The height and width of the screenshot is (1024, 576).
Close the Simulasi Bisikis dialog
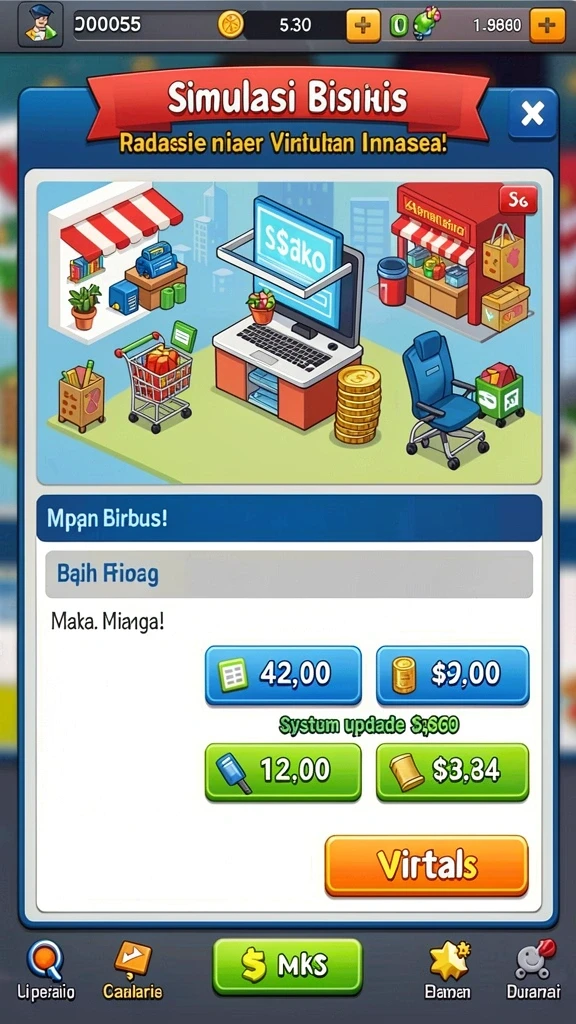532,114
